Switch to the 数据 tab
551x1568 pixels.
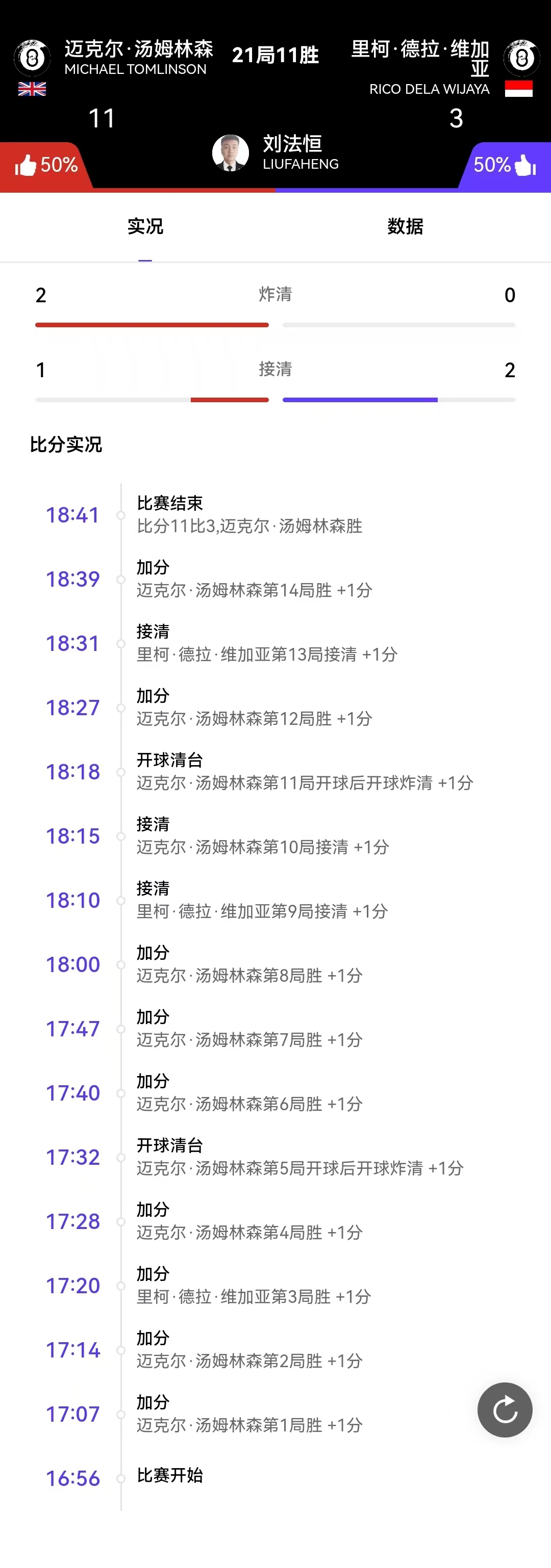click(x=405, y=226)
